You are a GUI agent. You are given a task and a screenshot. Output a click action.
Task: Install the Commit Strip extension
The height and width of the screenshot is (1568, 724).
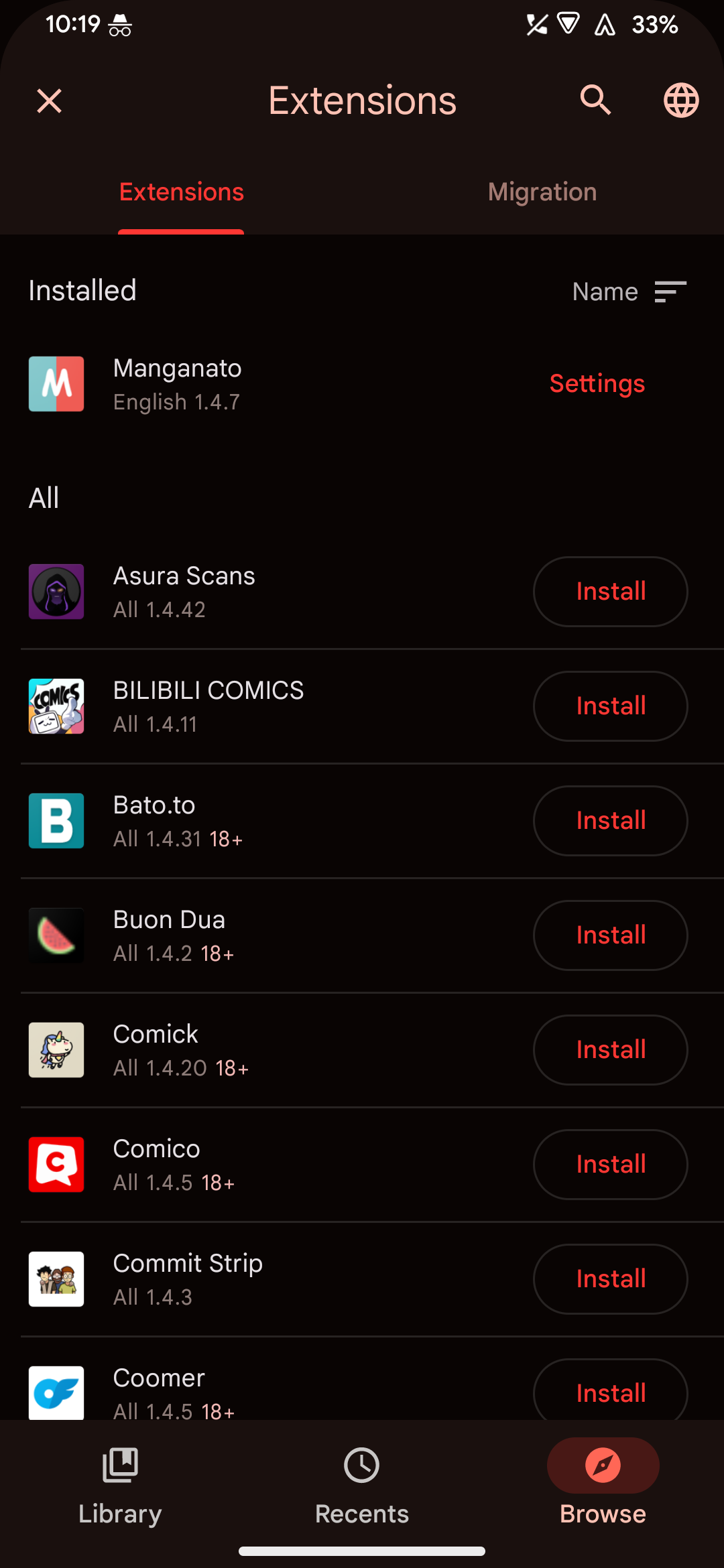(609, 1279)
